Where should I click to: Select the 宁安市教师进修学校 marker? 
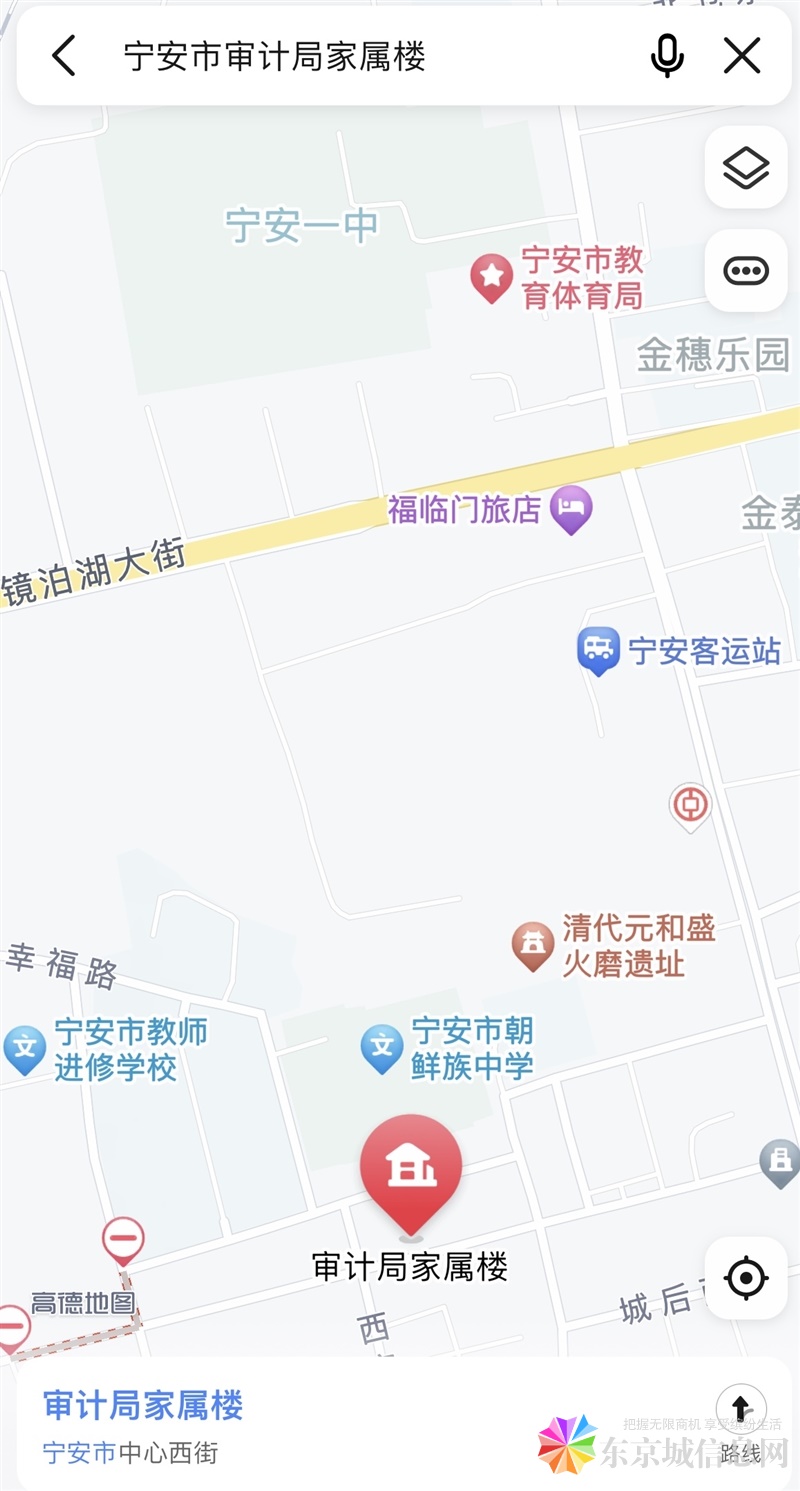pyautogui.click(x=24, y=1048)
